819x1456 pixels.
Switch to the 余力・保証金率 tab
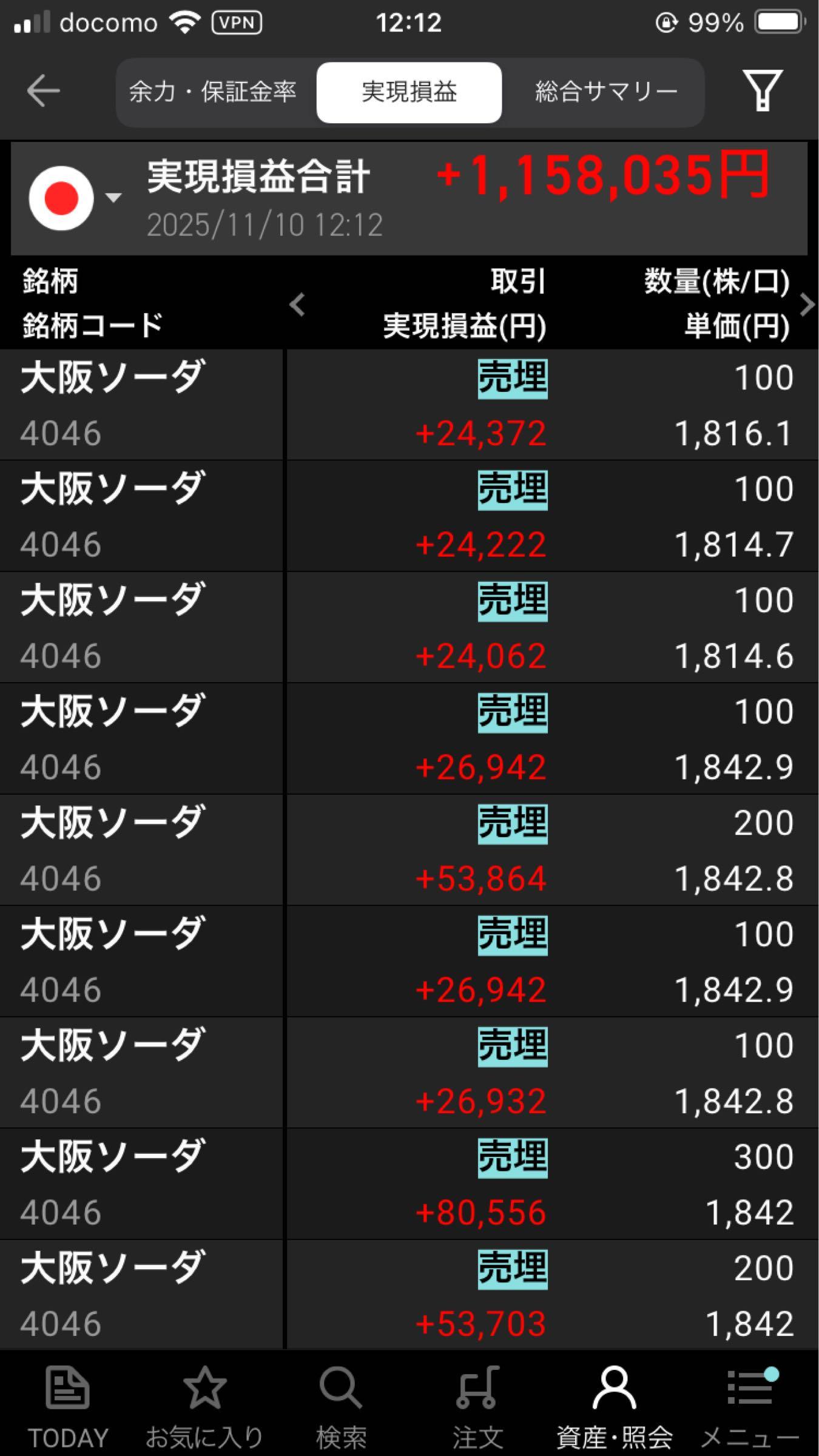(214, 91)
